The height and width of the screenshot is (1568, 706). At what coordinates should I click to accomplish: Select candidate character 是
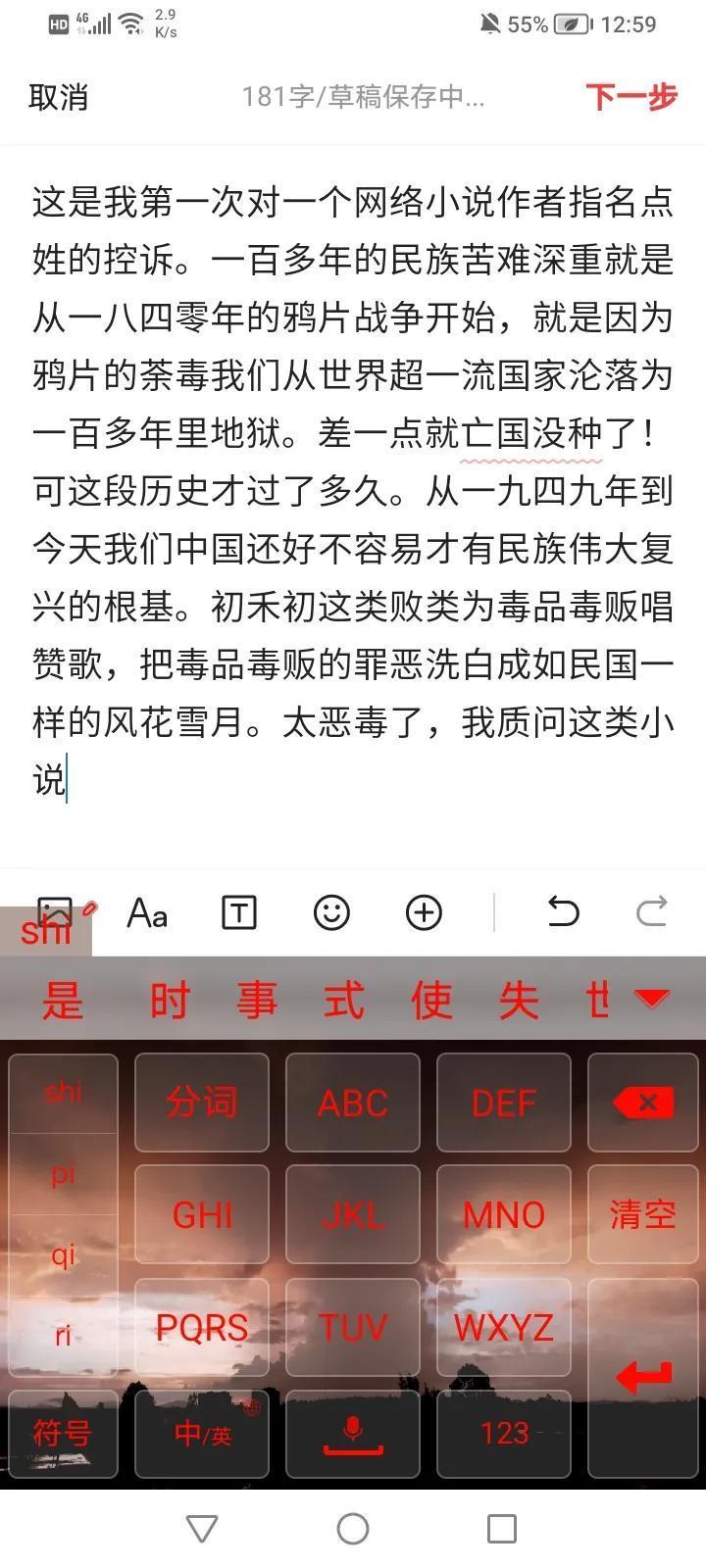pyautogui.click(x=64, y=1001)
